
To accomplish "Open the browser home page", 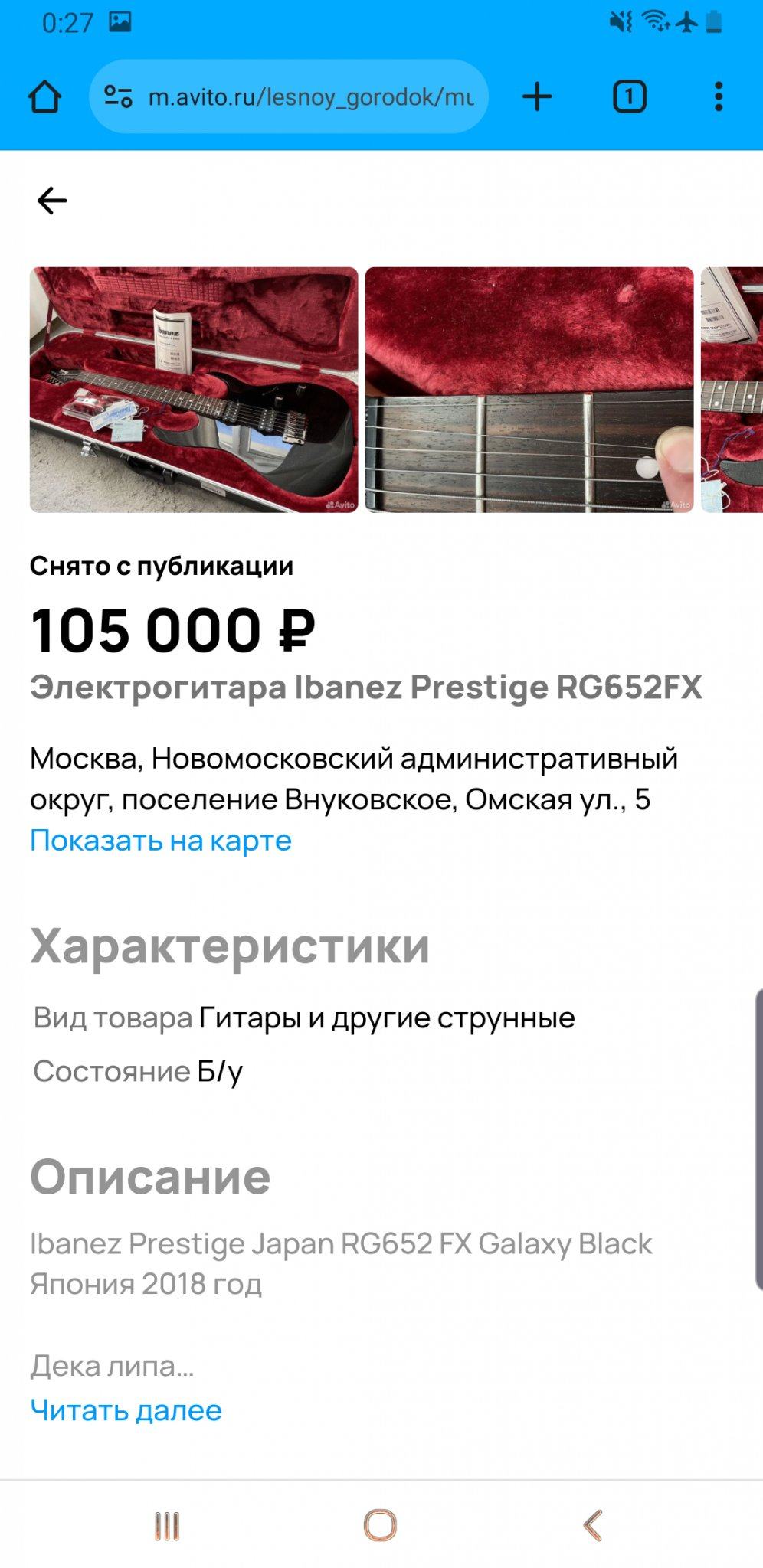I will click(44, 97).
